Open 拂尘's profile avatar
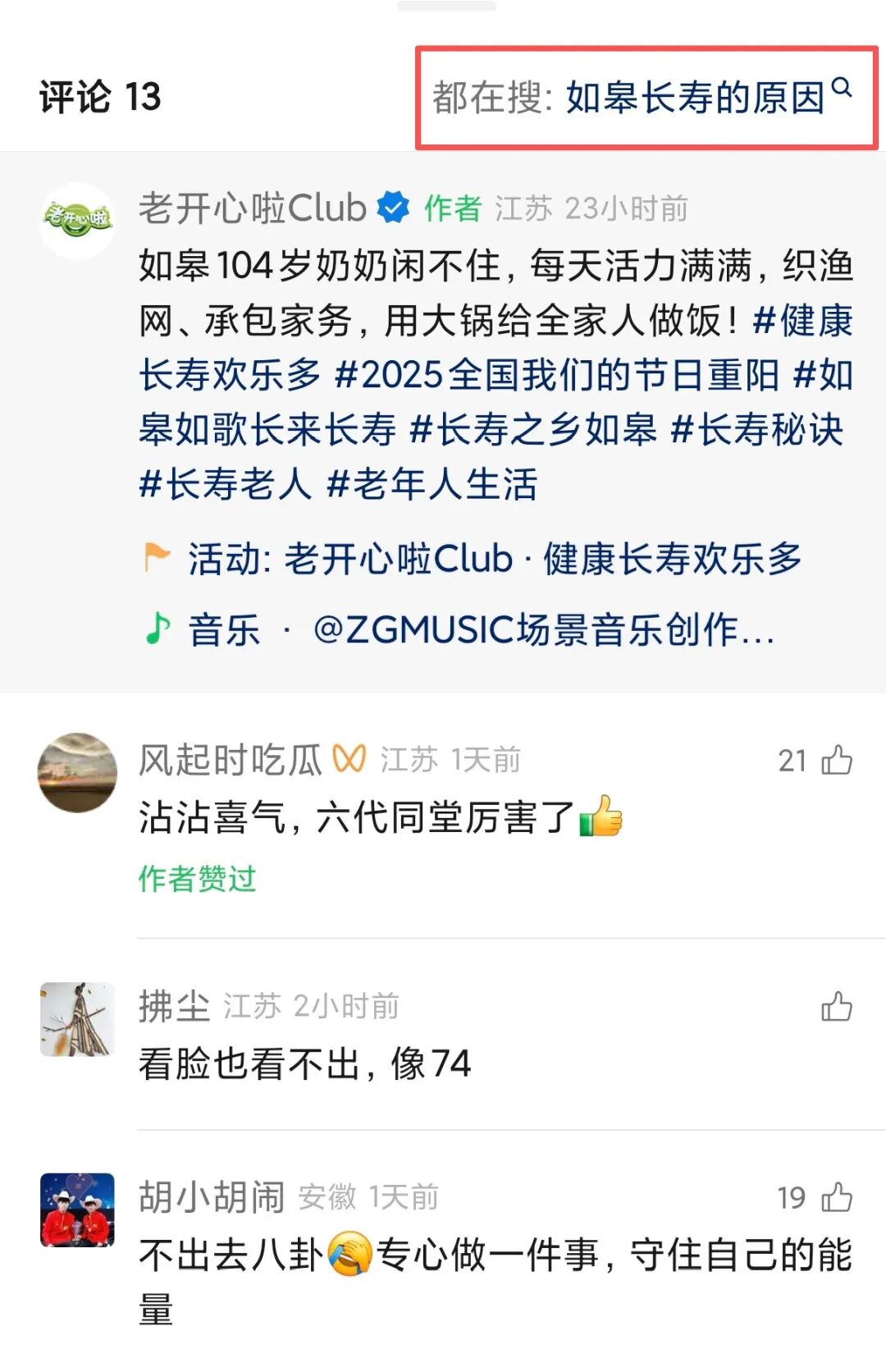 tap(77, 1018)
